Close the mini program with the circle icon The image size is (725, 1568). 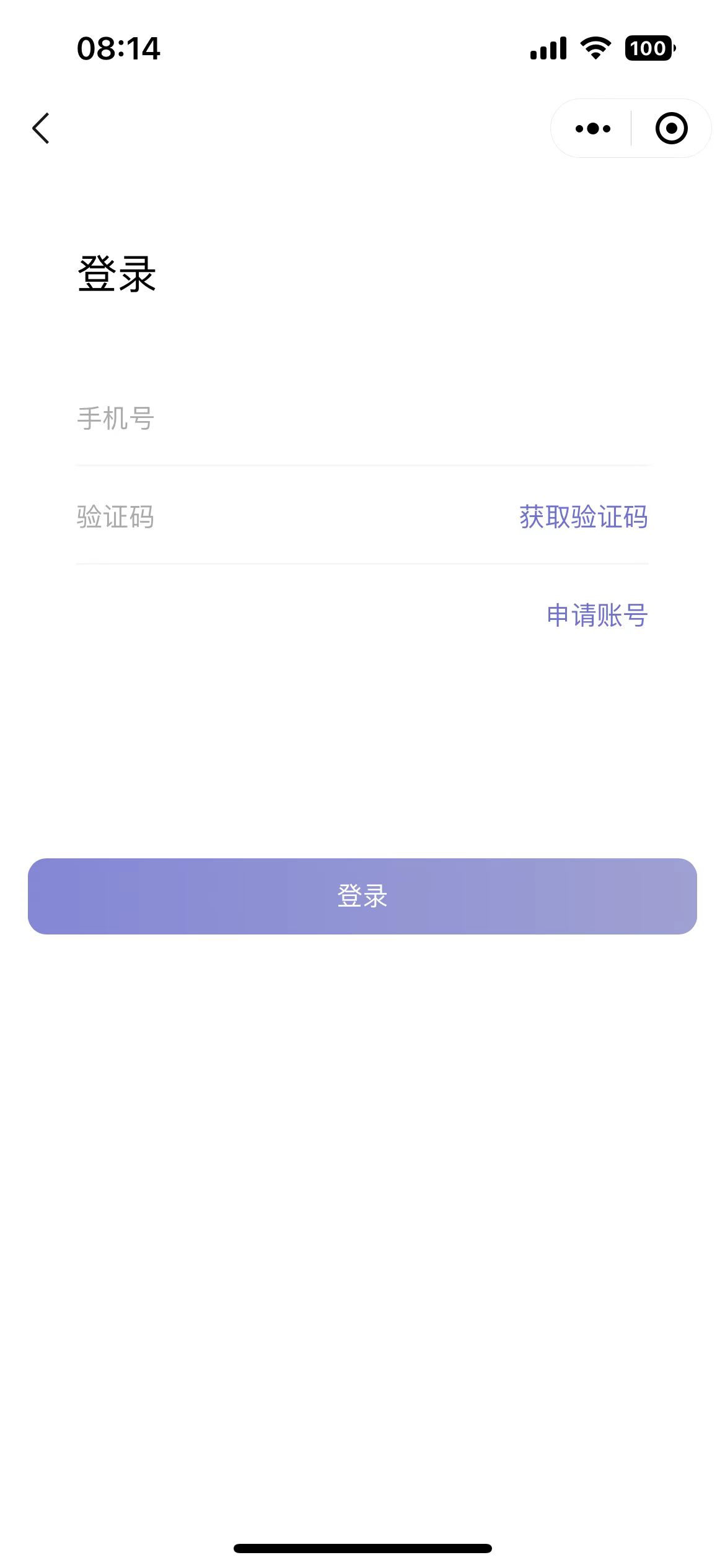click(672, 129)
